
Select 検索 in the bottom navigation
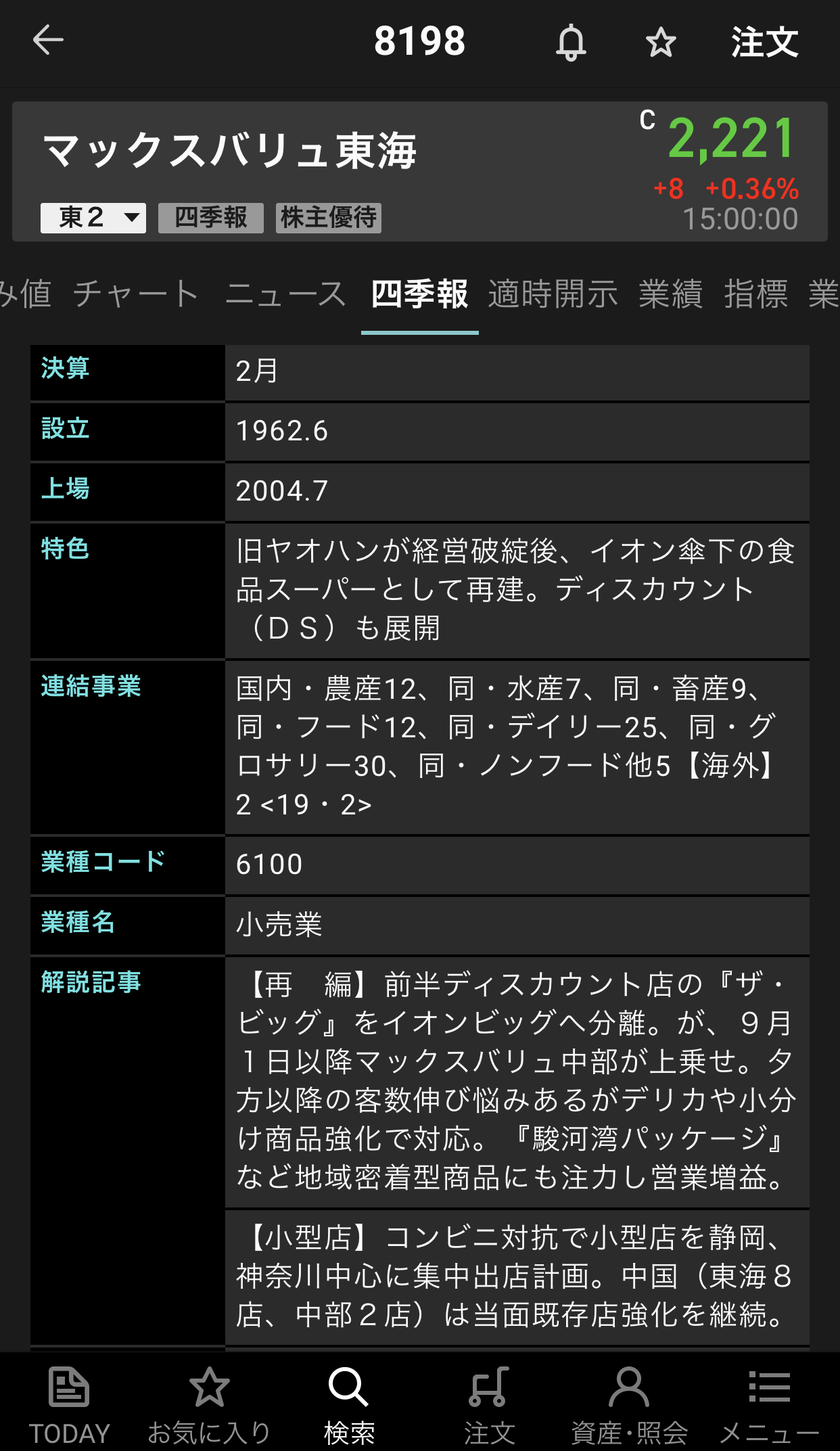[x=349, y=1404]
